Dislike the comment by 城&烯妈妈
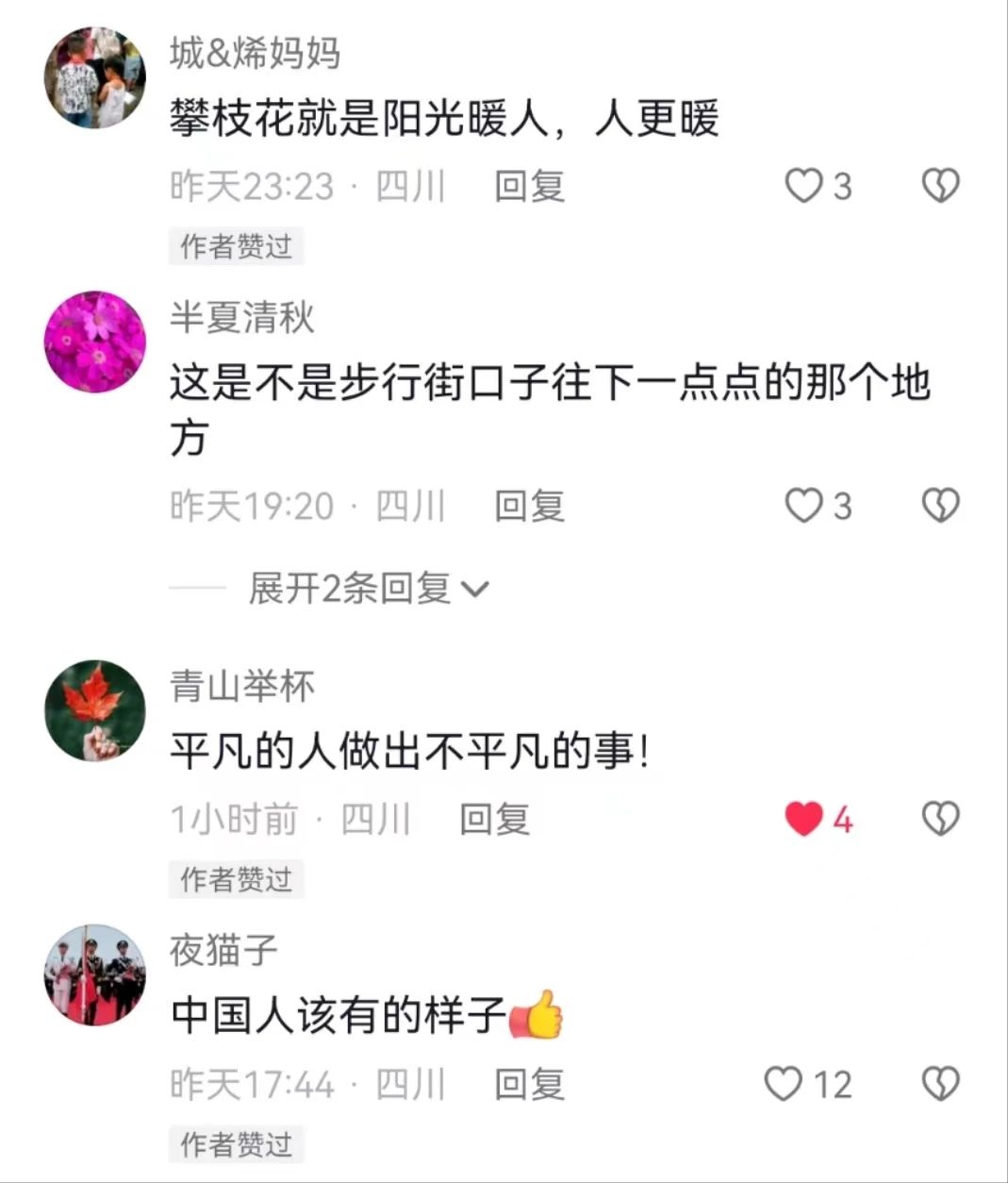The height and width of the screenshot is (1183, 1008). (940, 186)
